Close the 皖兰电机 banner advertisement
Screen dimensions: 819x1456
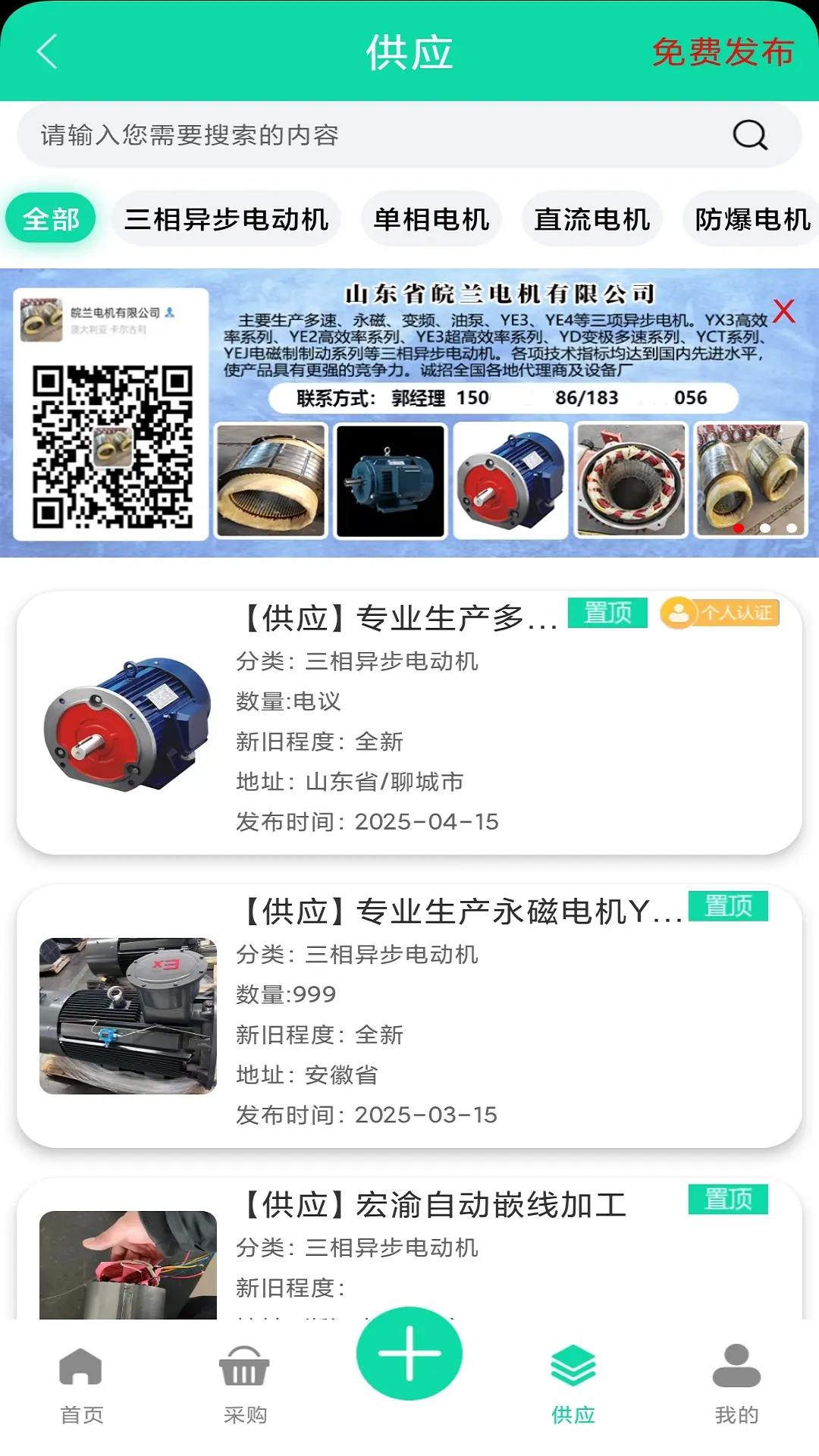tap(783, 312)
